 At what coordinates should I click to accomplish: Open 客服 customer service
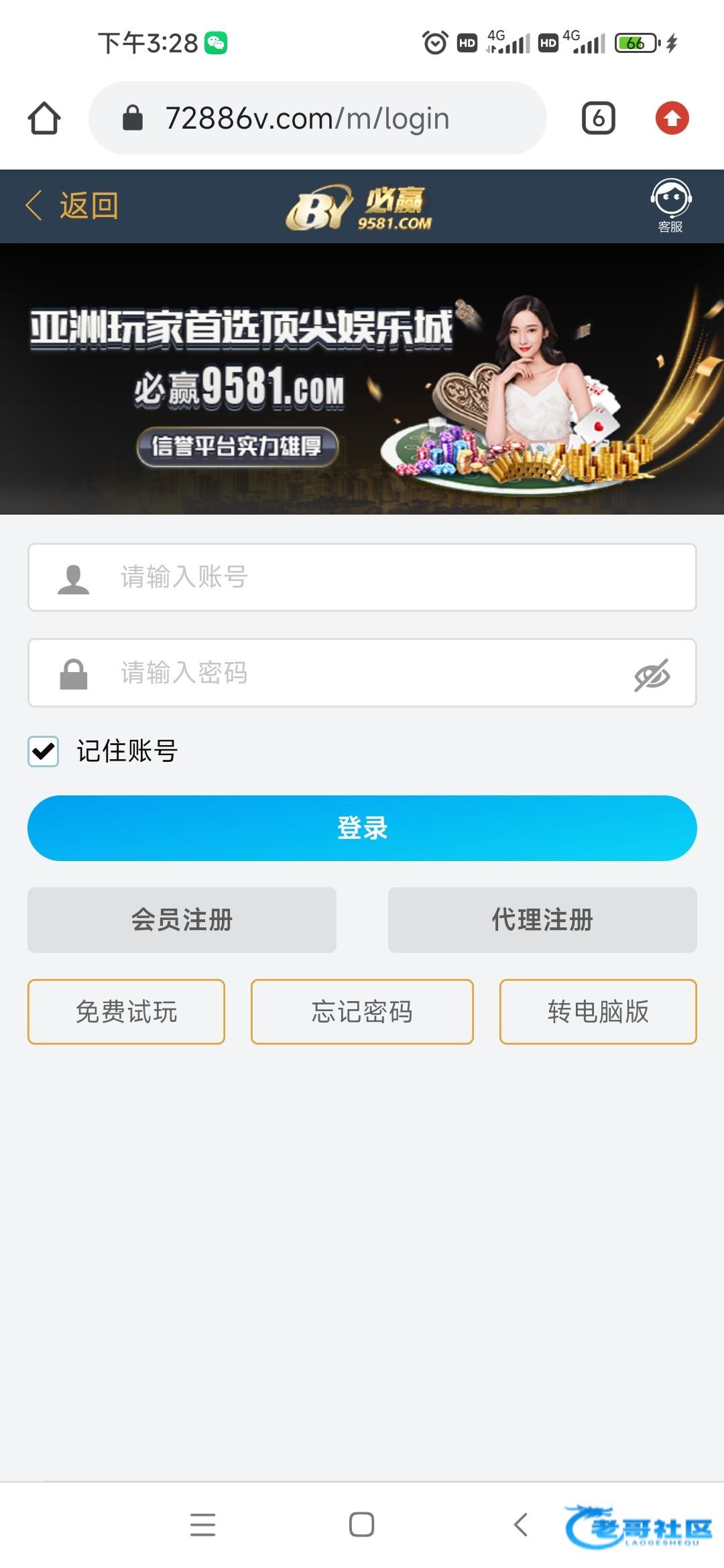(x=670, y=206)
